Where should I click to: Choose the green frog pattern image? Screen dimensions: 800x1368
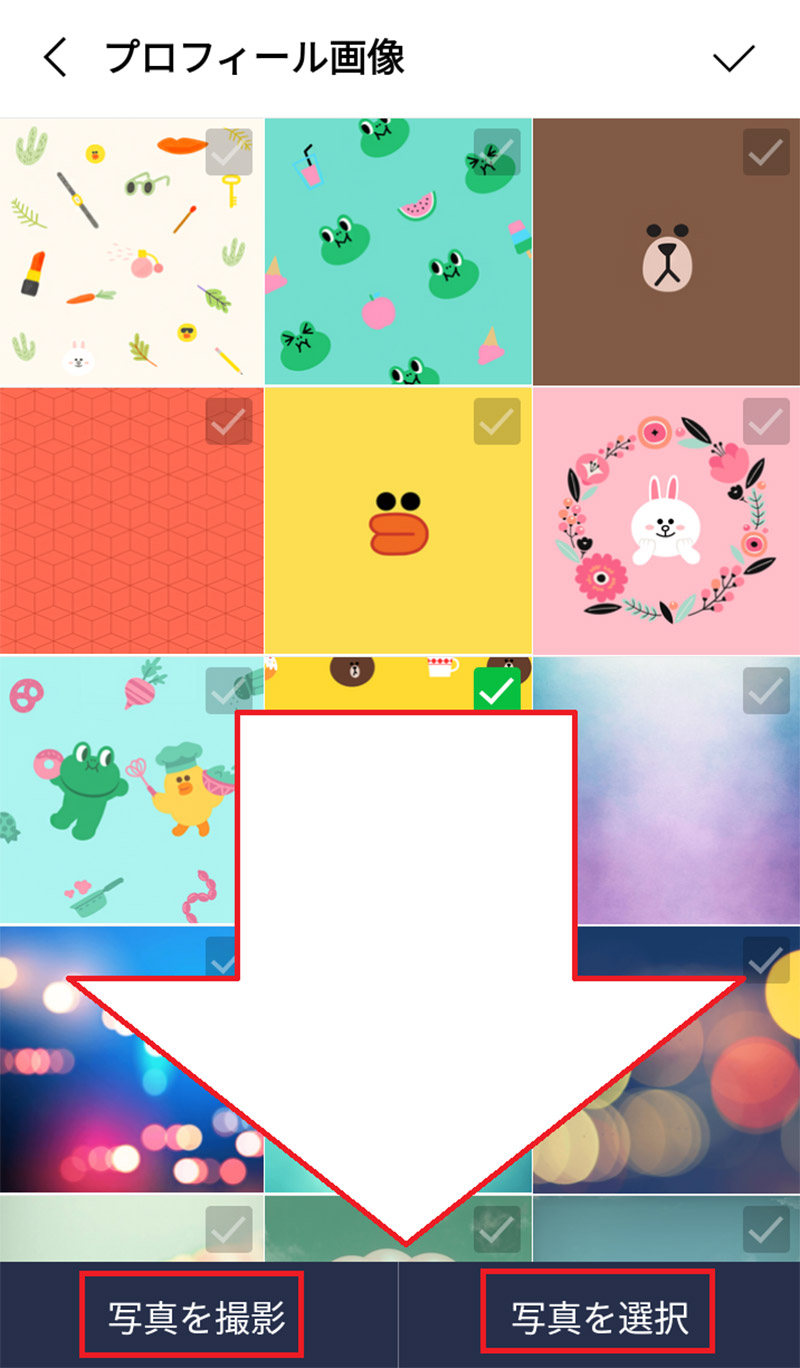pyautogui.click(x=398, y=252)
